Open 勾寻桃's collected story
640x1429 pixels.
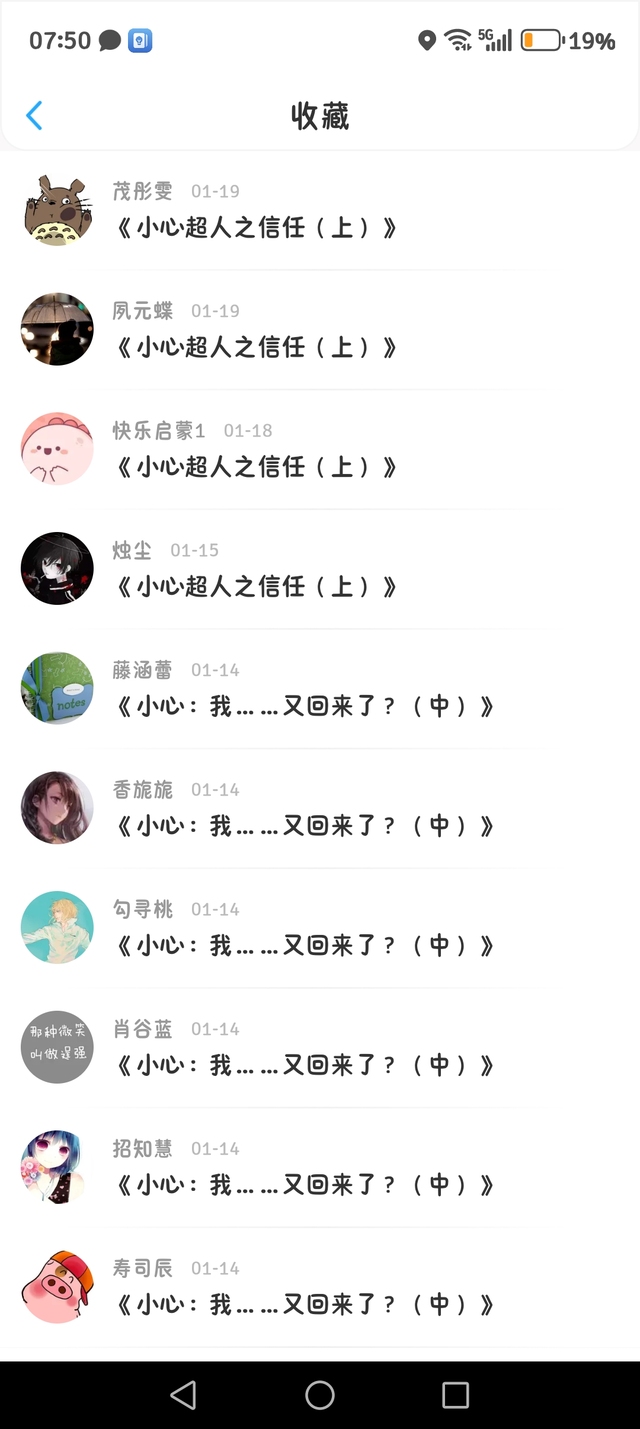coord(305,946)
